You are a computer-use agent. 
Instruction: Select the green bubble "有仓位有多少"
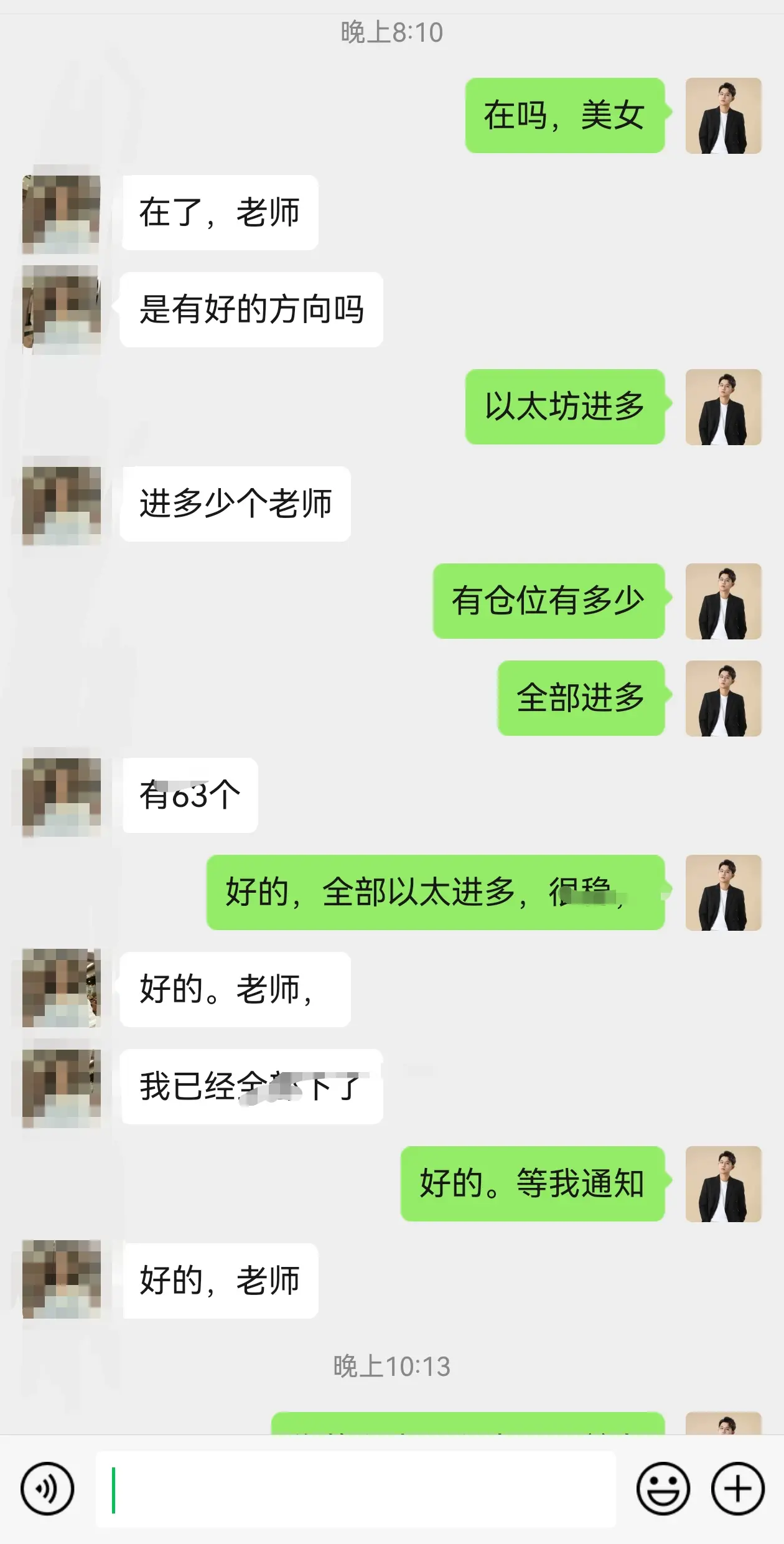click(x=549, y=601)
